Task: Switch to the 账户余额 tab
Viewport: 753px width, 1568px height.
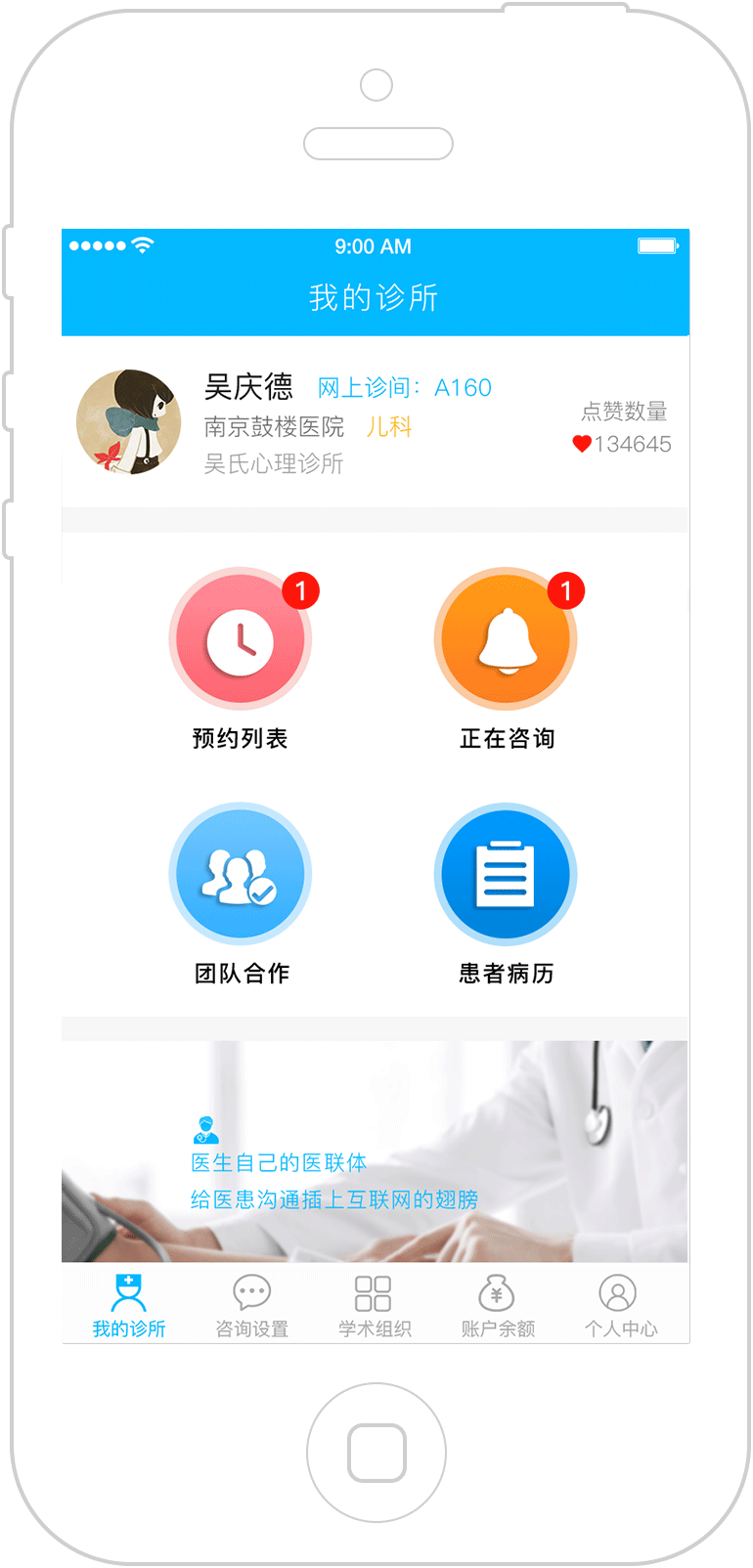Action: pyautogui.click(x=497, y=1305)
